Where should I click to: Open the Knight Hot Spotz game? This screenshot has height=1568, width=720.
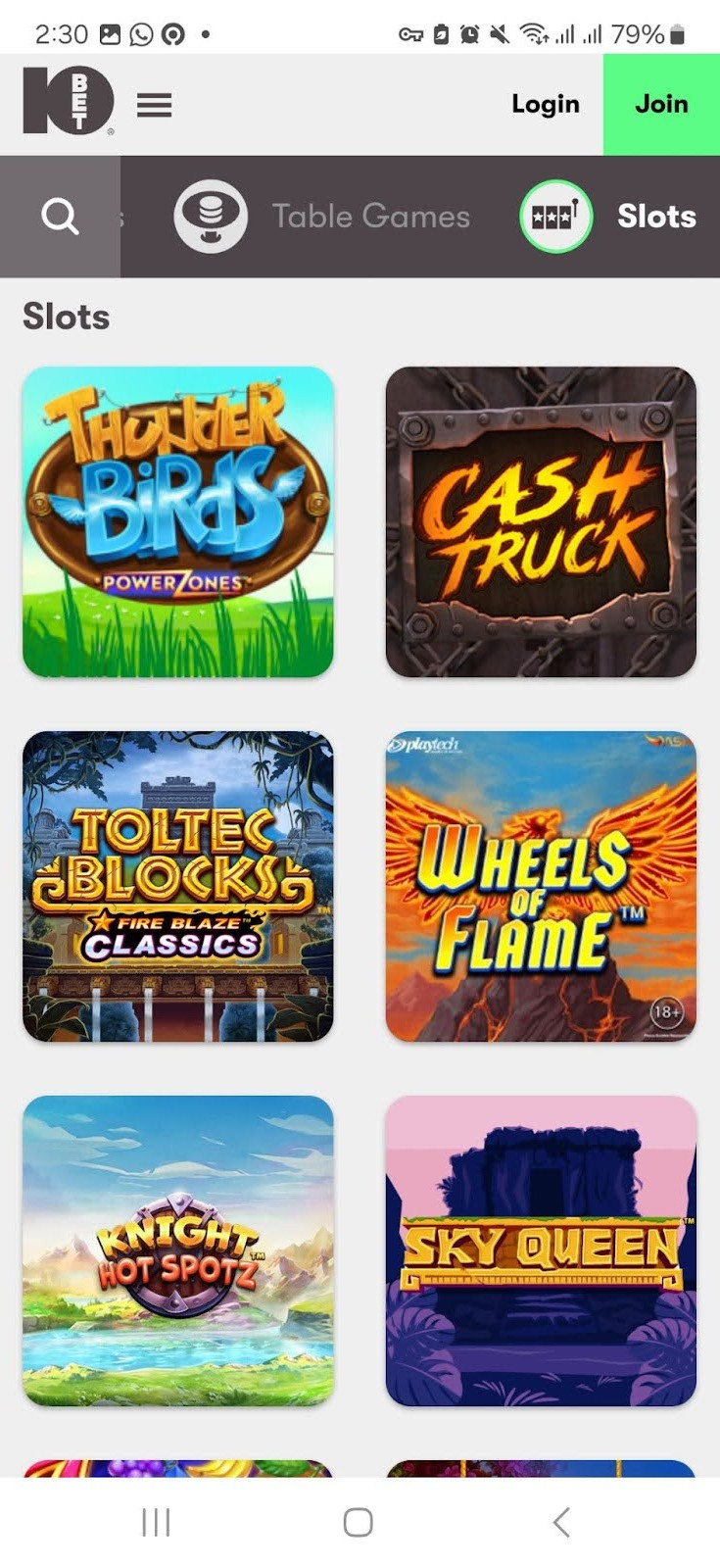(178, 1250)
